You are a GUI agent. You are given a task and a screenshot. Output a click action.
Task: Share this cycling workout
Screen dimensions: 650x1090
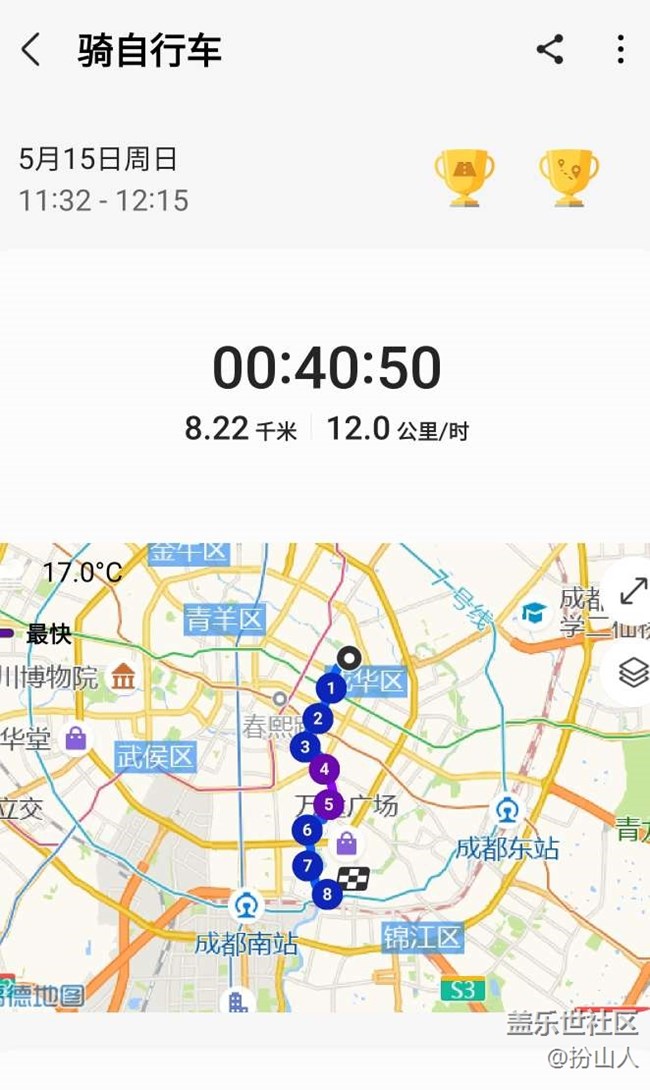[x=550, y=50]
